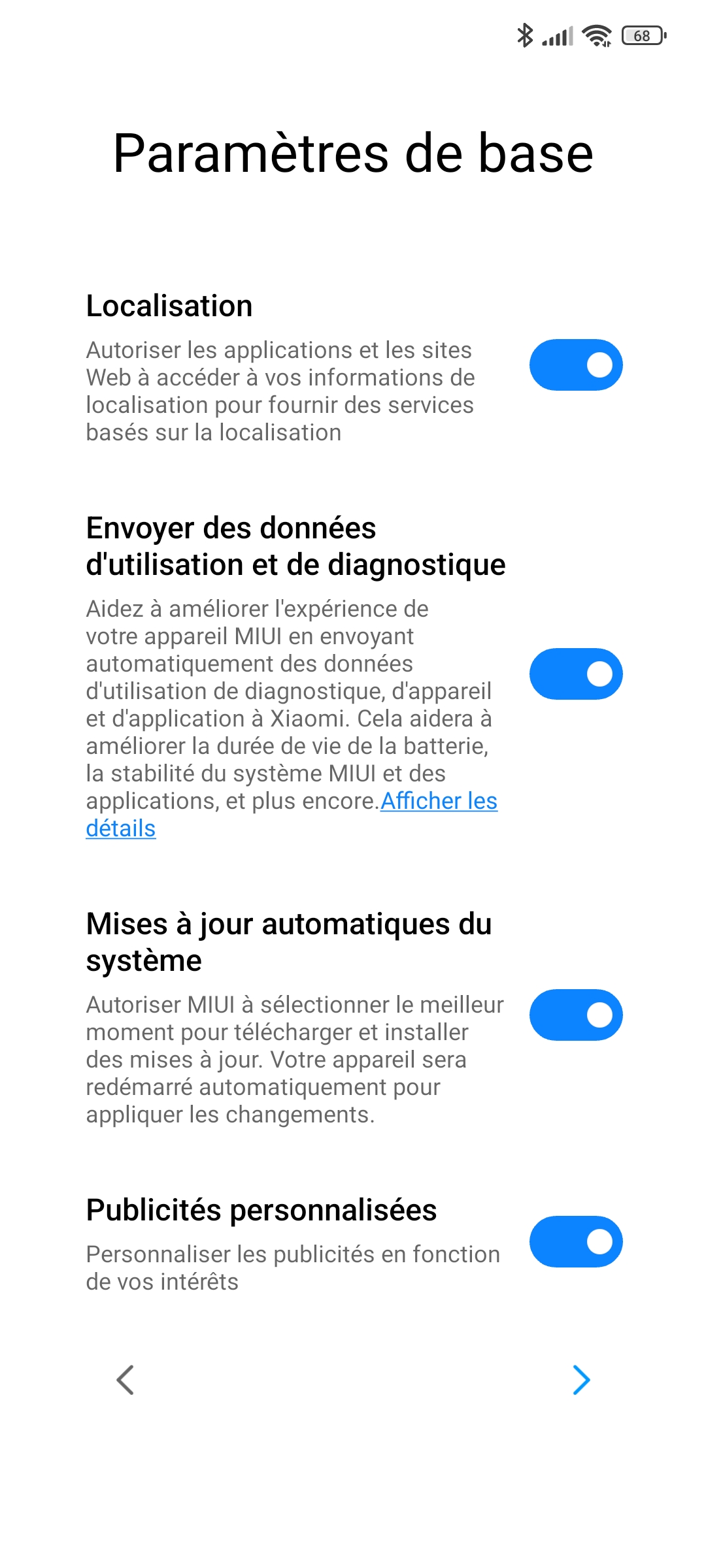706x1568 pixels.
Task: Continue with the blue next arrow
Action: pyautogui.click(x=581, y=1379)
